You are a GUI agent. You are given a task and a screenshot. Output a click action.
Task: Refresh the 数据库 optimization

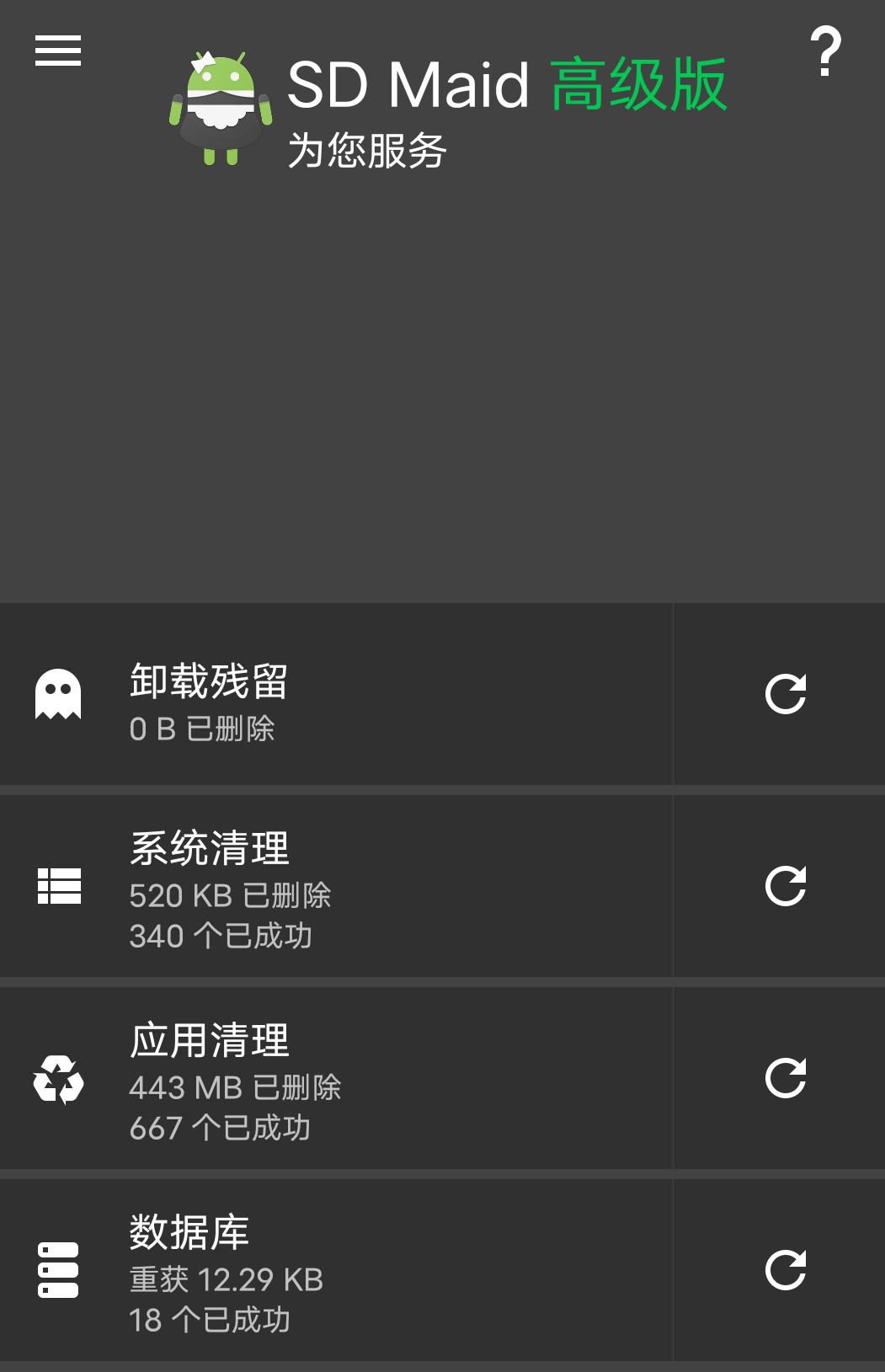click(785, 1271)
